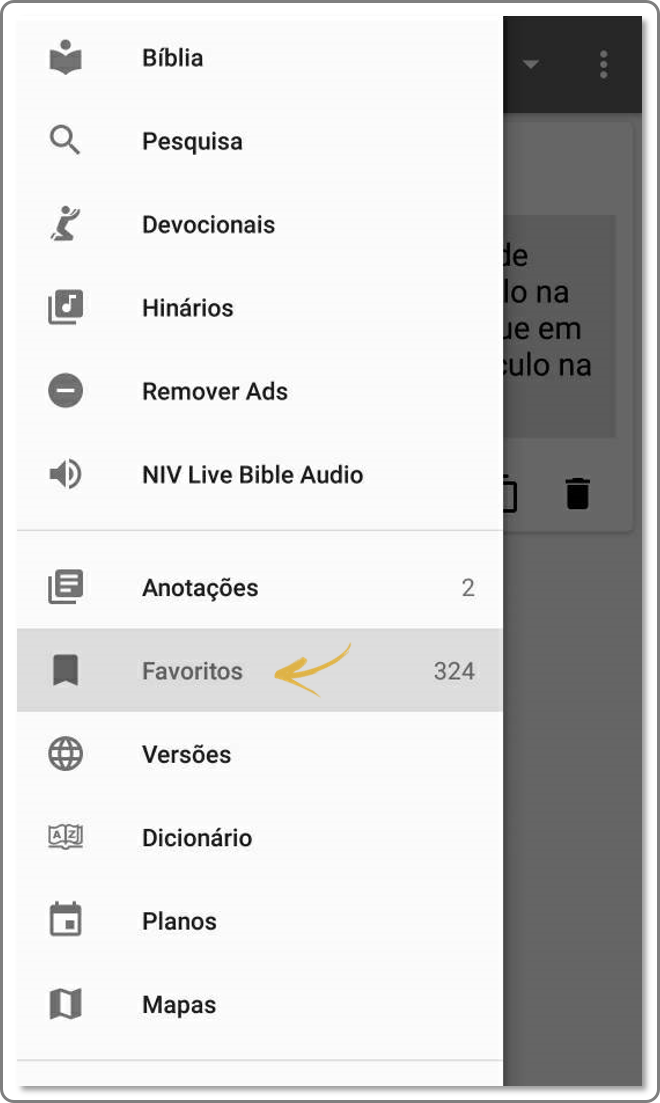Open the Bíblia menu item
660x1103 pixels.
pos(260,58)
